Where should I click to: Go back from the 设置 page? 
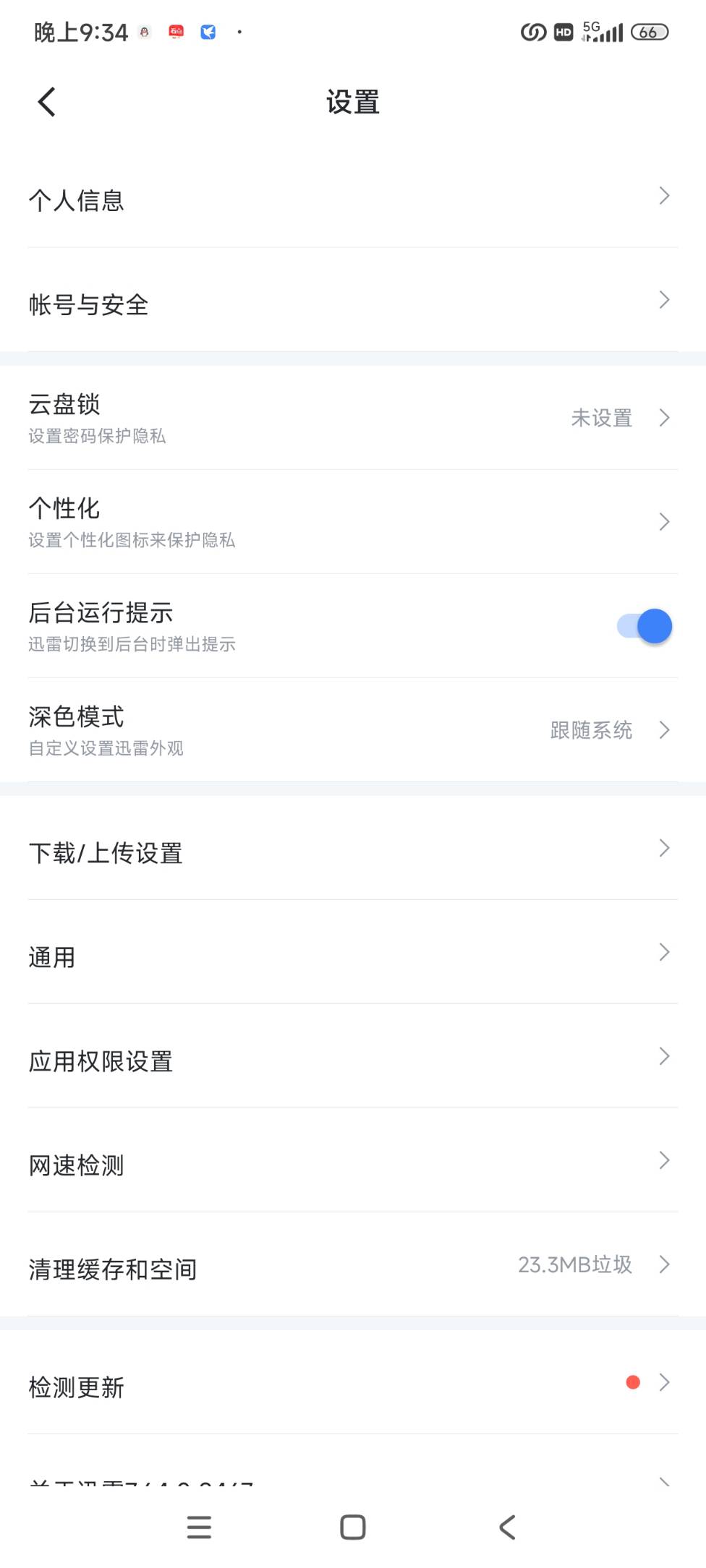pyautogui.click(x=47, y=102)
